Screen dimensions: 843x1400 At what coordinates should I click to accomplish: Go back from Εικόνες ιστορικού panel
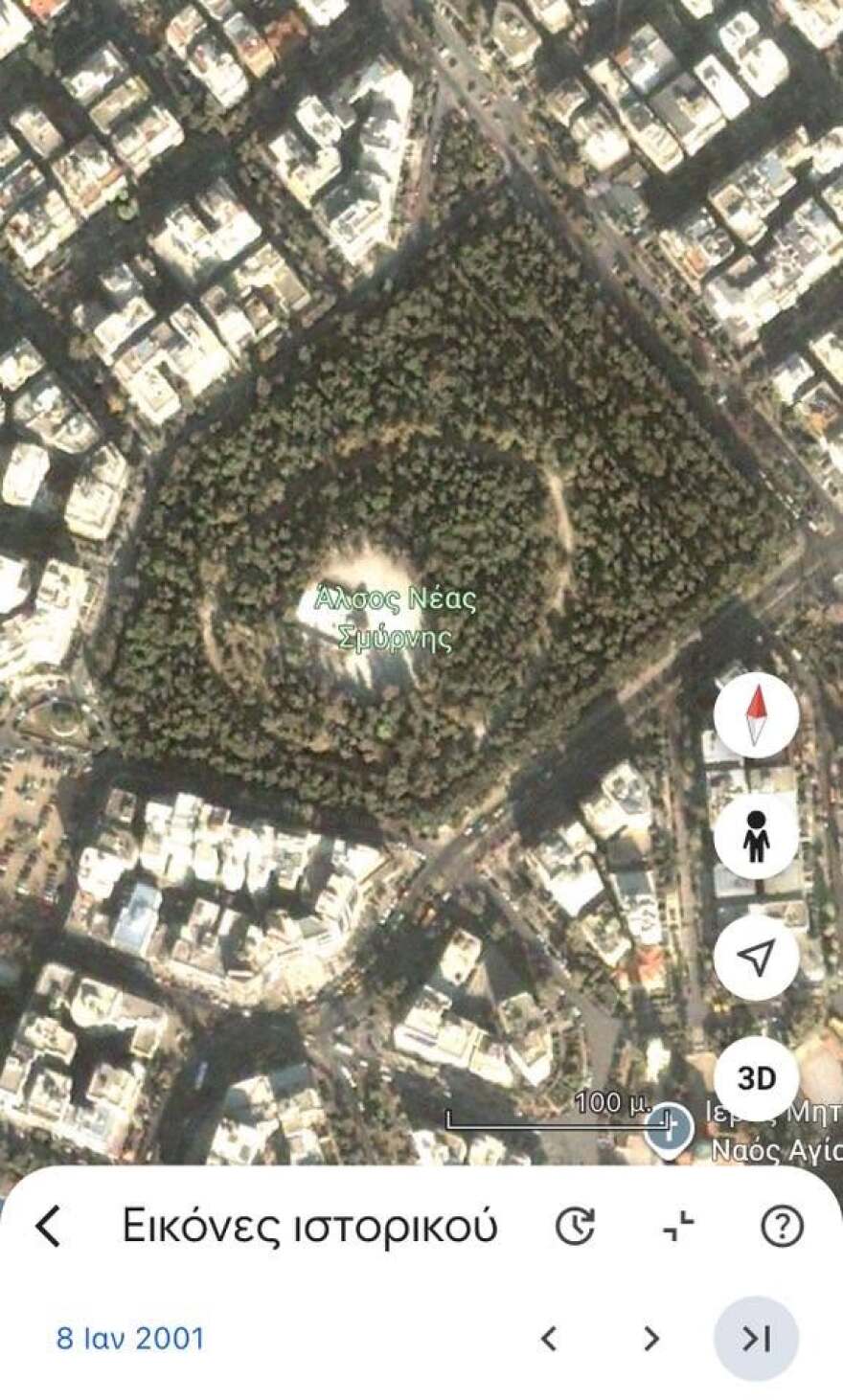[x=48, y=1226]
